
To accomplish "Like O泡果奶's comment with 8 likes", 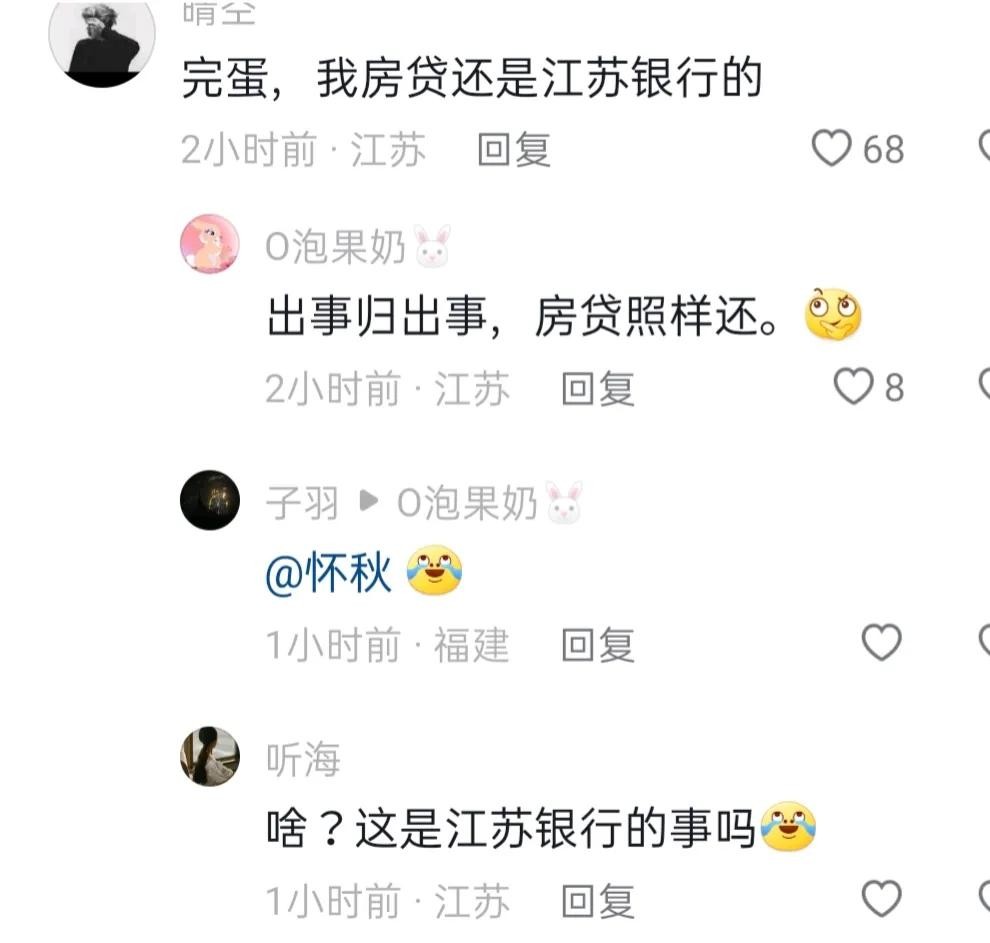I will point(853,387).
